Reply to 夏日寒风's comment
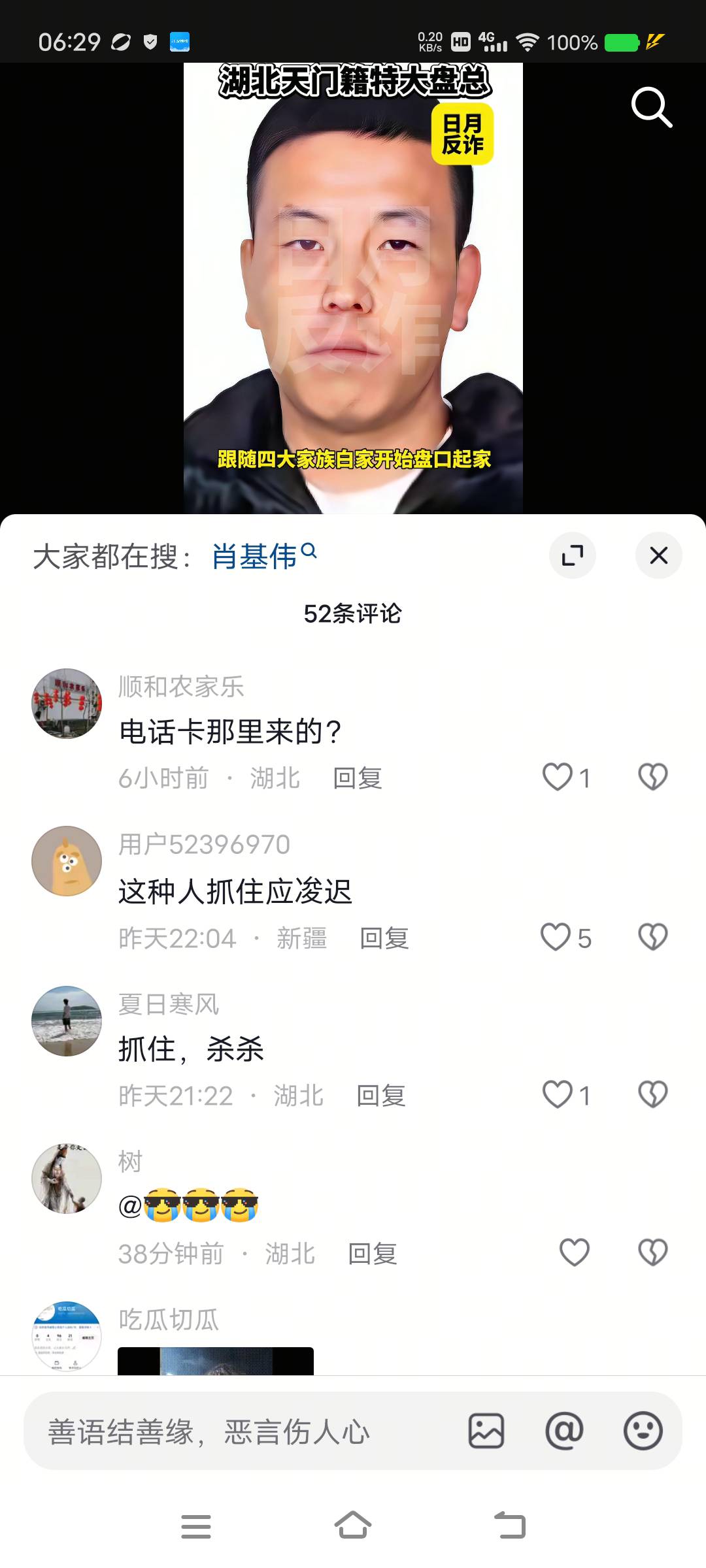This screenshot has height=1568, width=706. pyautogui.click(x=381, y=1096)
